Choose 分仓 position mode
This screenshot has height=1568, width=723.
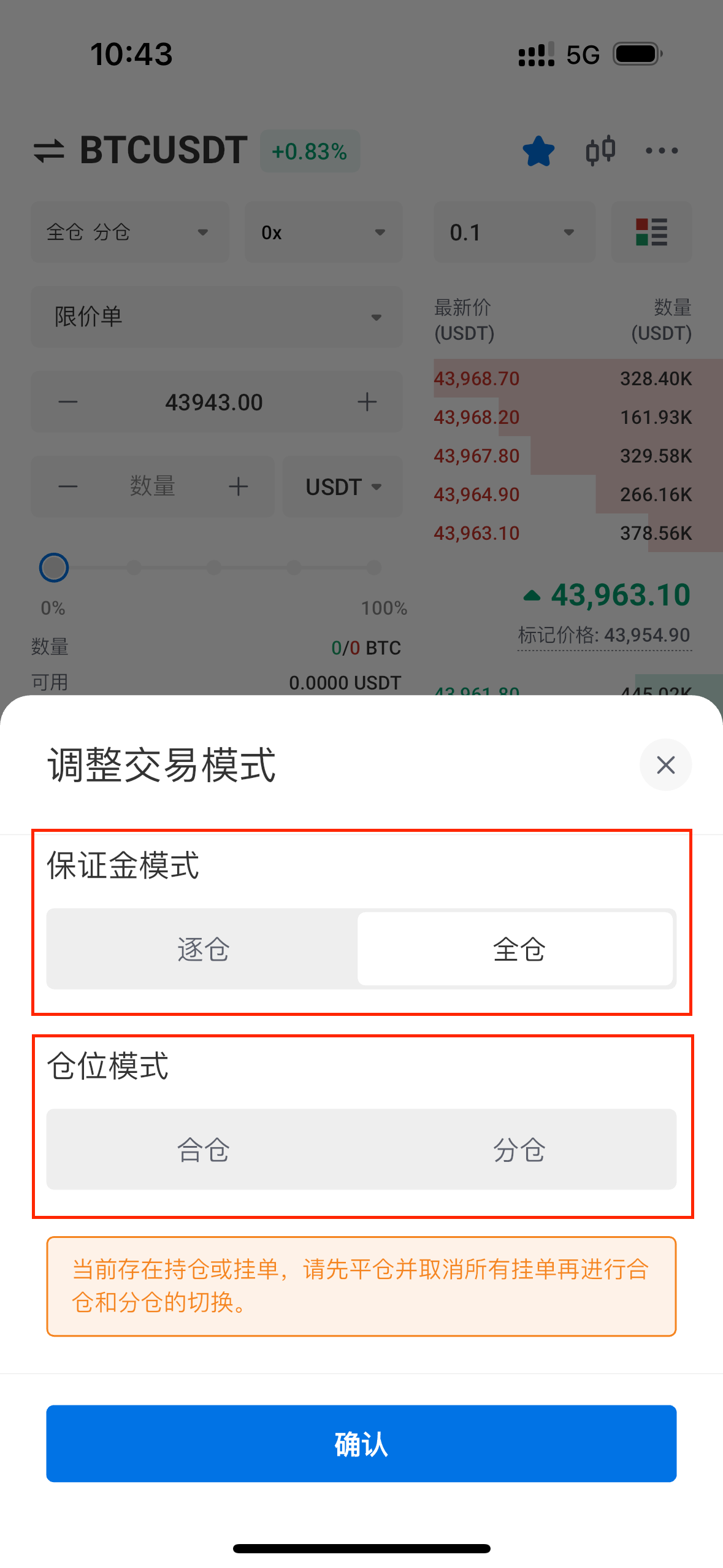tap(519, 1149)
